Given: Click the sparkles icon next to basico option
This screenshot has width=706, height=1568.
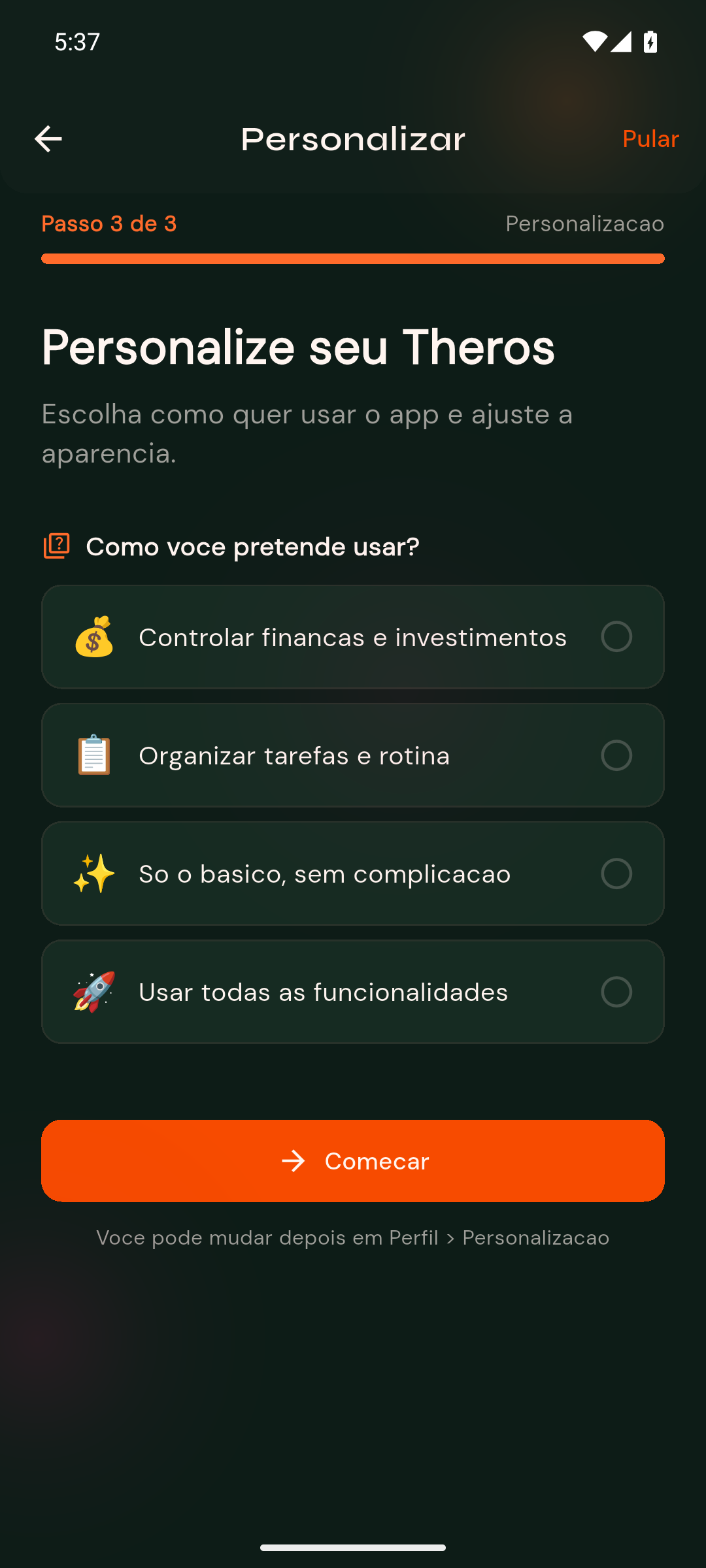Looking at the screenshot, I should (93, 873).
